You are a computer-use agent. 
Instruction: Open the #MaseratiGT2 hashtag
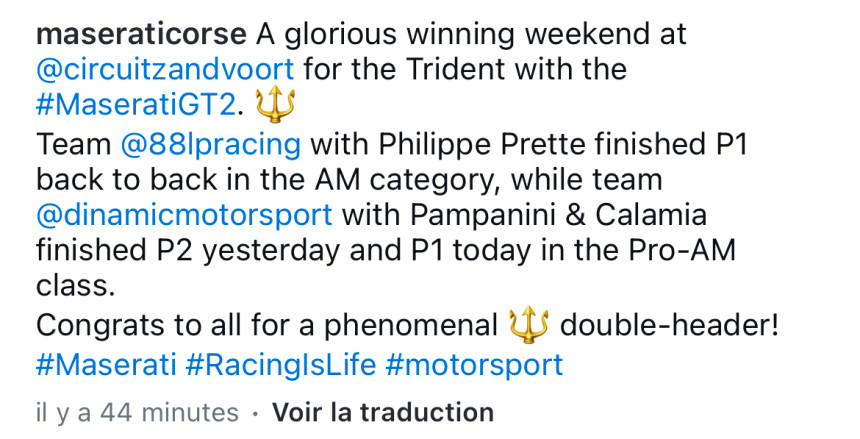coord(139,107)
